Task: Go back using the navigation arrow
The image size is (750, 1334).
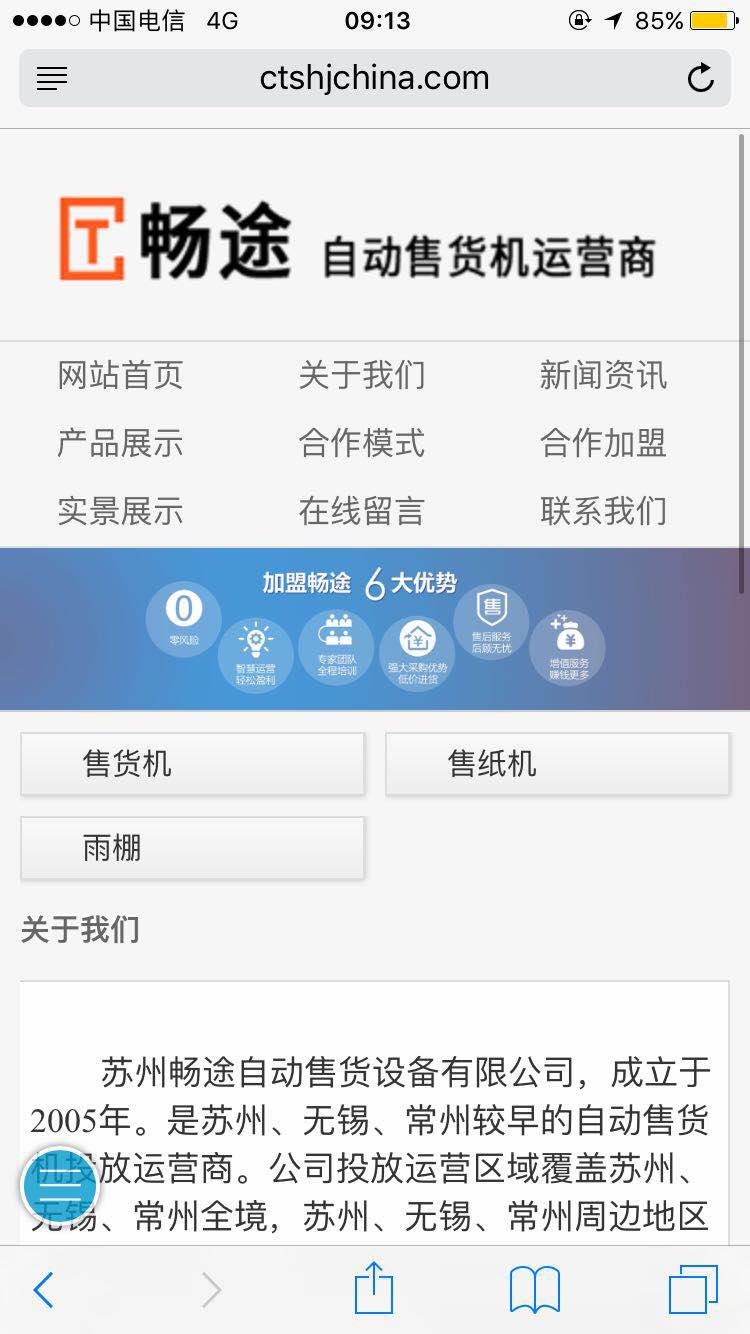Action: (42, 1290)
